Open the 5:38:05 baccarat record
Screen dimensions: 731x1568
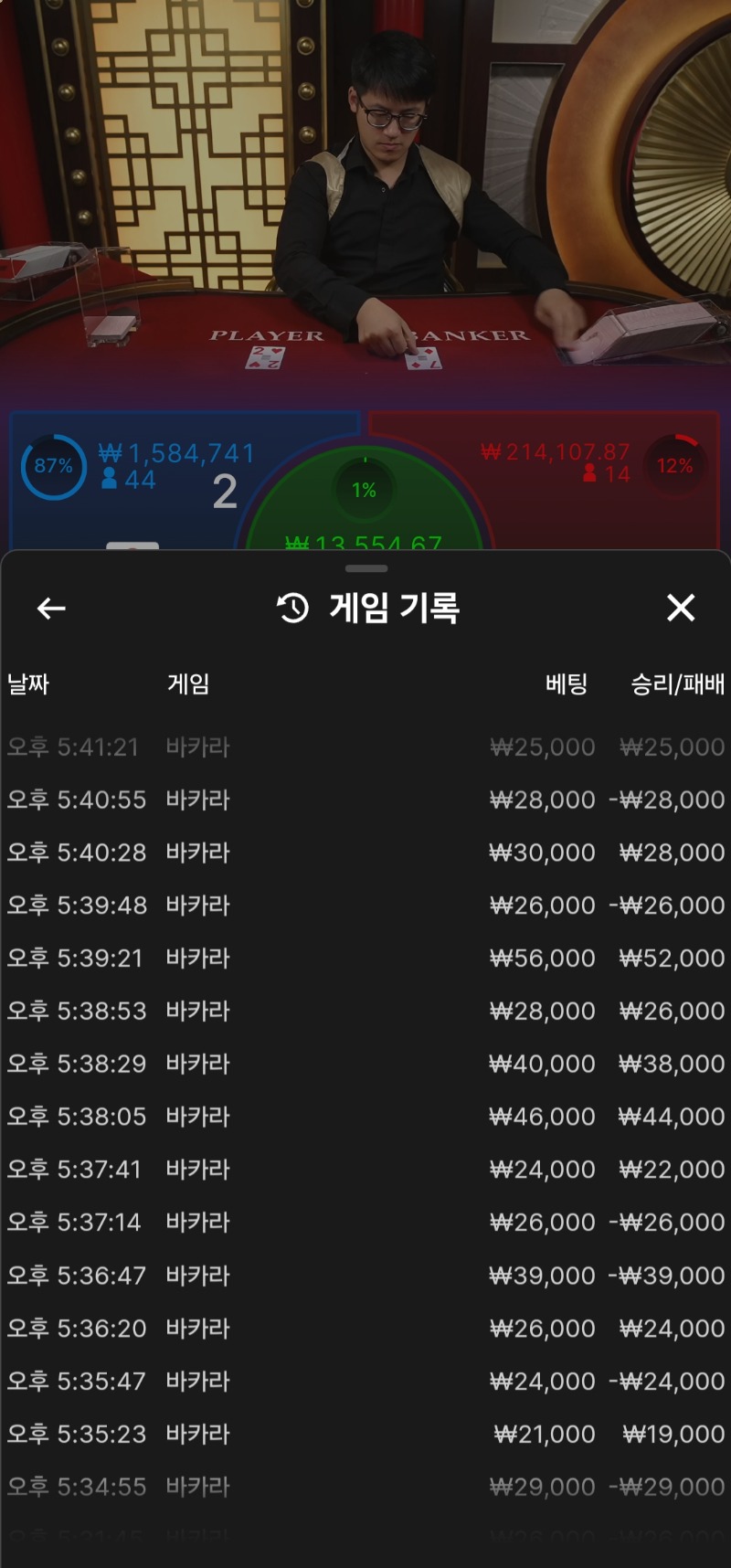coord(365,1118)
